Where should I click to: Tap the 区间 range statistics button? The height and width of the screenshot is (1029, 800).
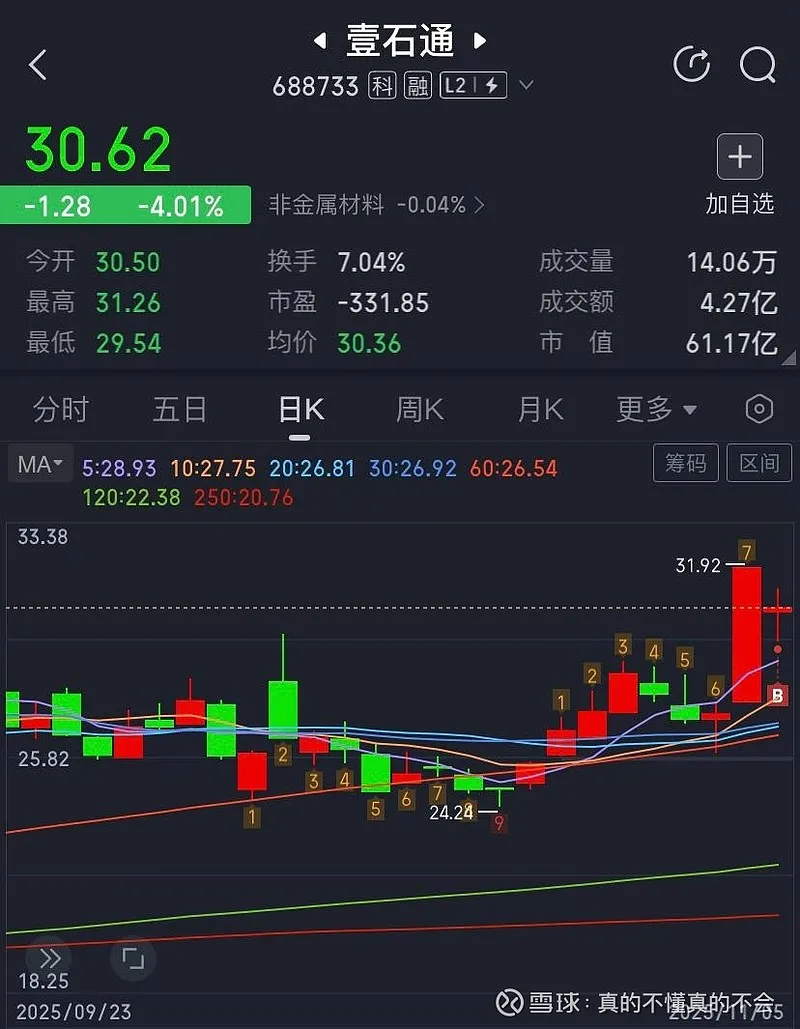(759, 463)
